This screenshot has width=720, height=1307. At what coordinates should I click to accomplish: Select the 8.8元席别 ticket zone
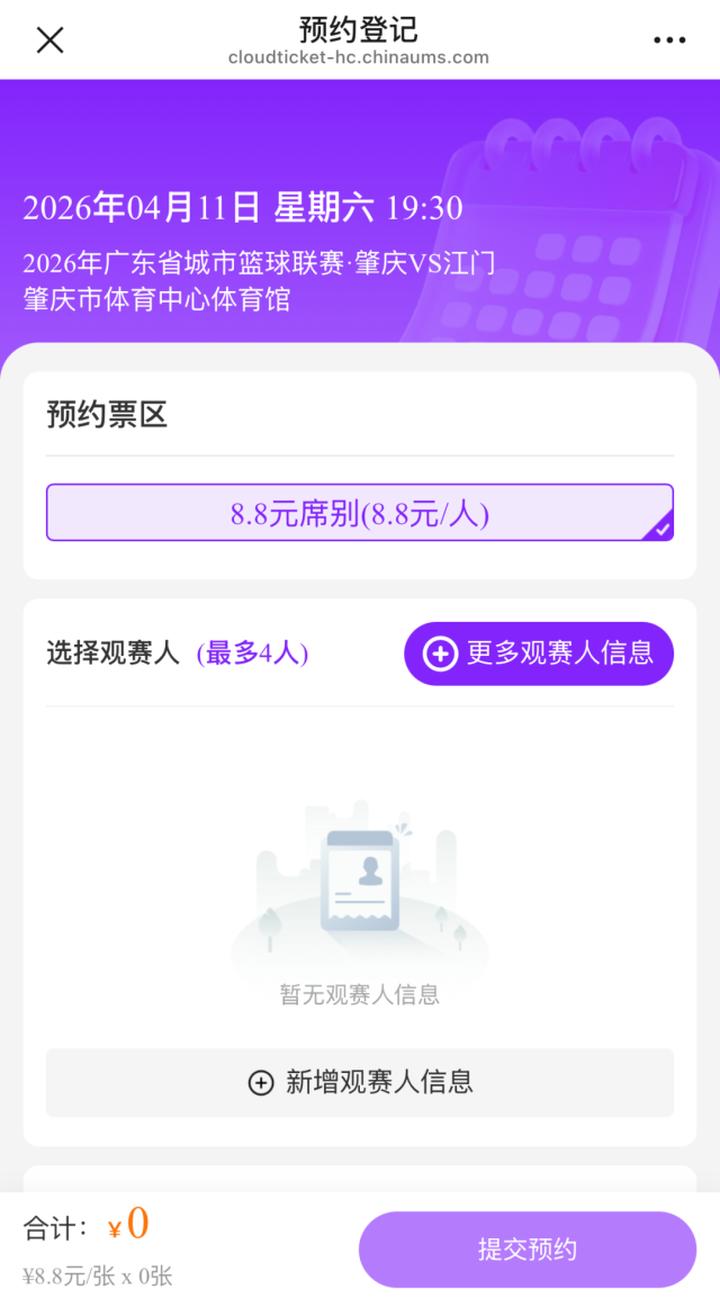tap(360, 513)
